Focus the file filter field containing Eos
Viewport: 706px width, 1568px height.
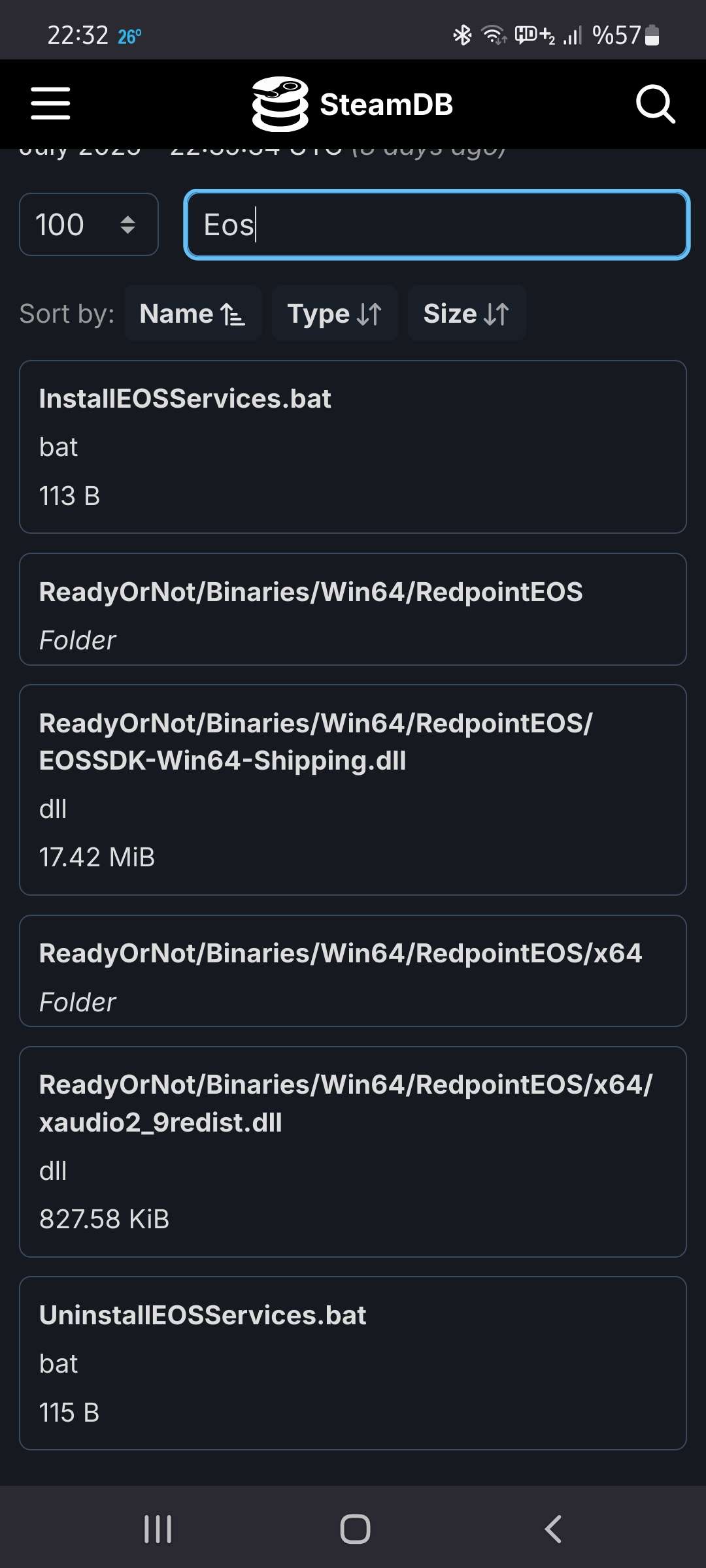(x=437, y=225)
